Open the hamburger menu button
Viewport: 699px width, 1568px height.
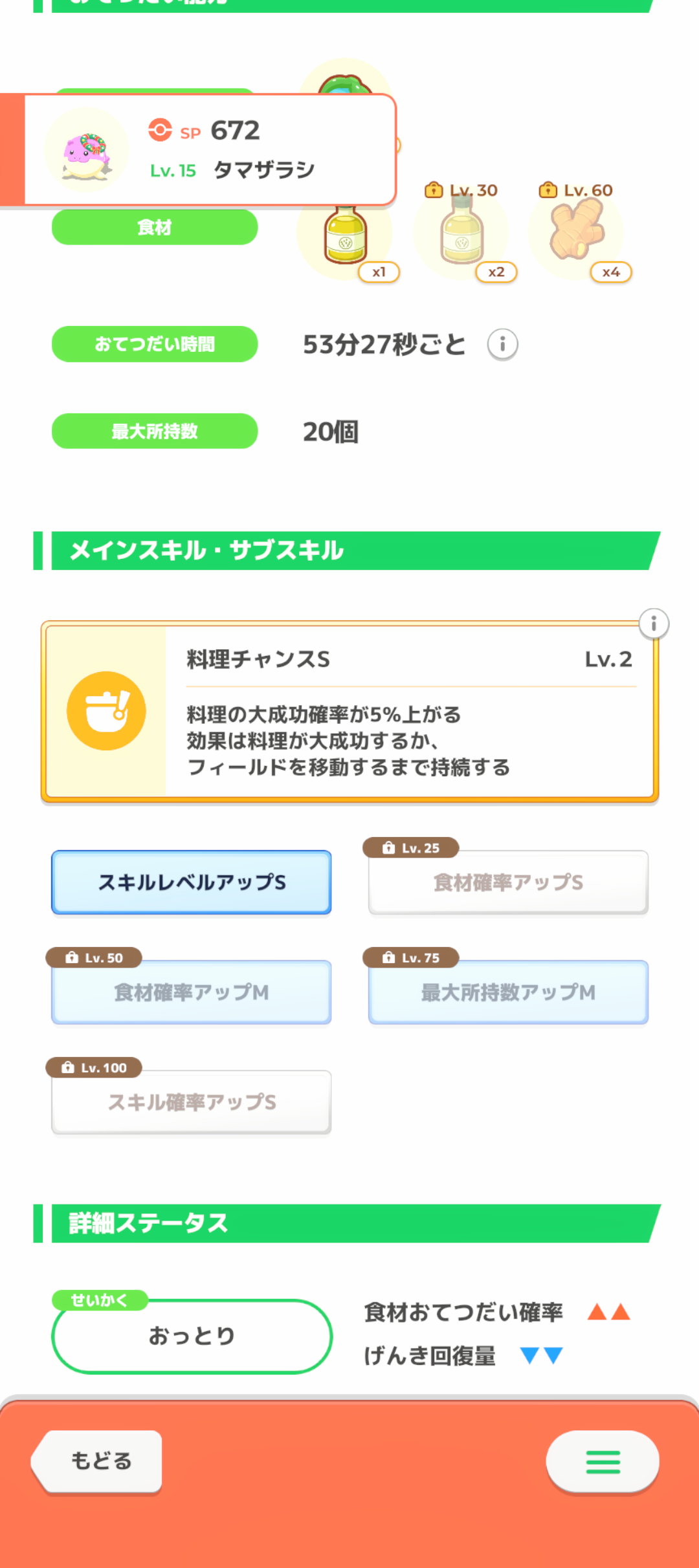[x=603, y=1461]
